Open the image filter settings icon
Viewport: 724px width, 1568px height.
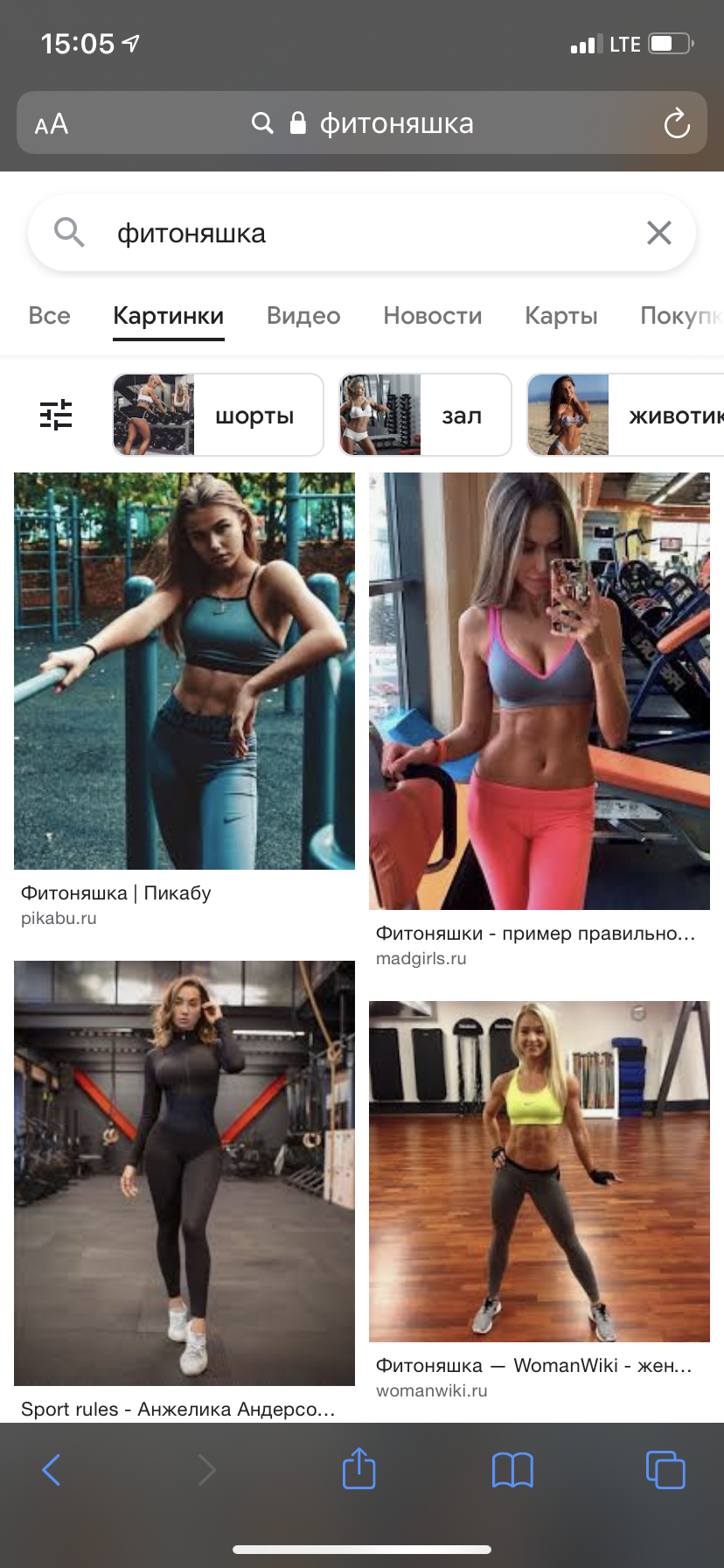(56, 415)
